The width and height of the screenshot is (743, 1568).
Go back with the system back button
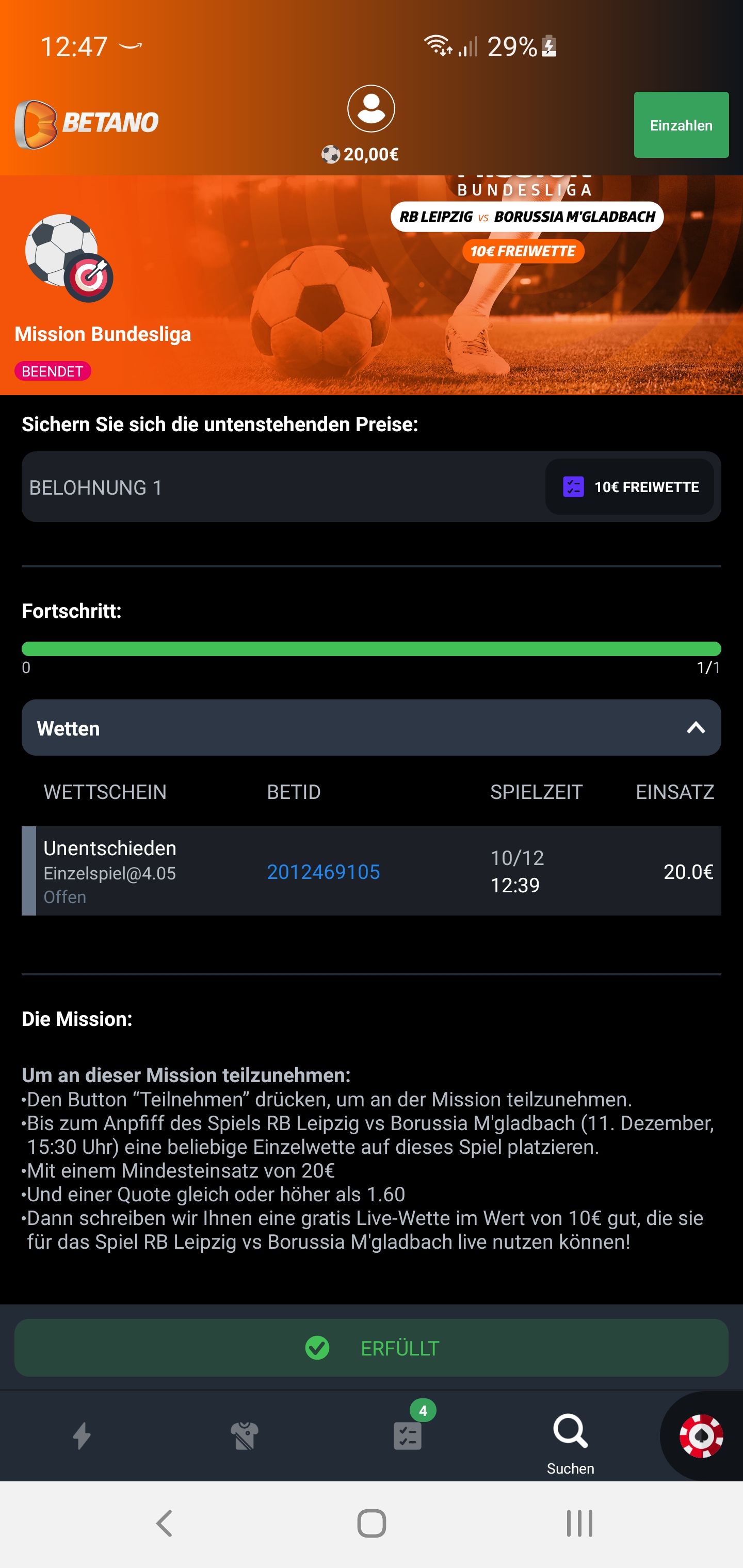pyautogui.click(x=165, y=1524)
